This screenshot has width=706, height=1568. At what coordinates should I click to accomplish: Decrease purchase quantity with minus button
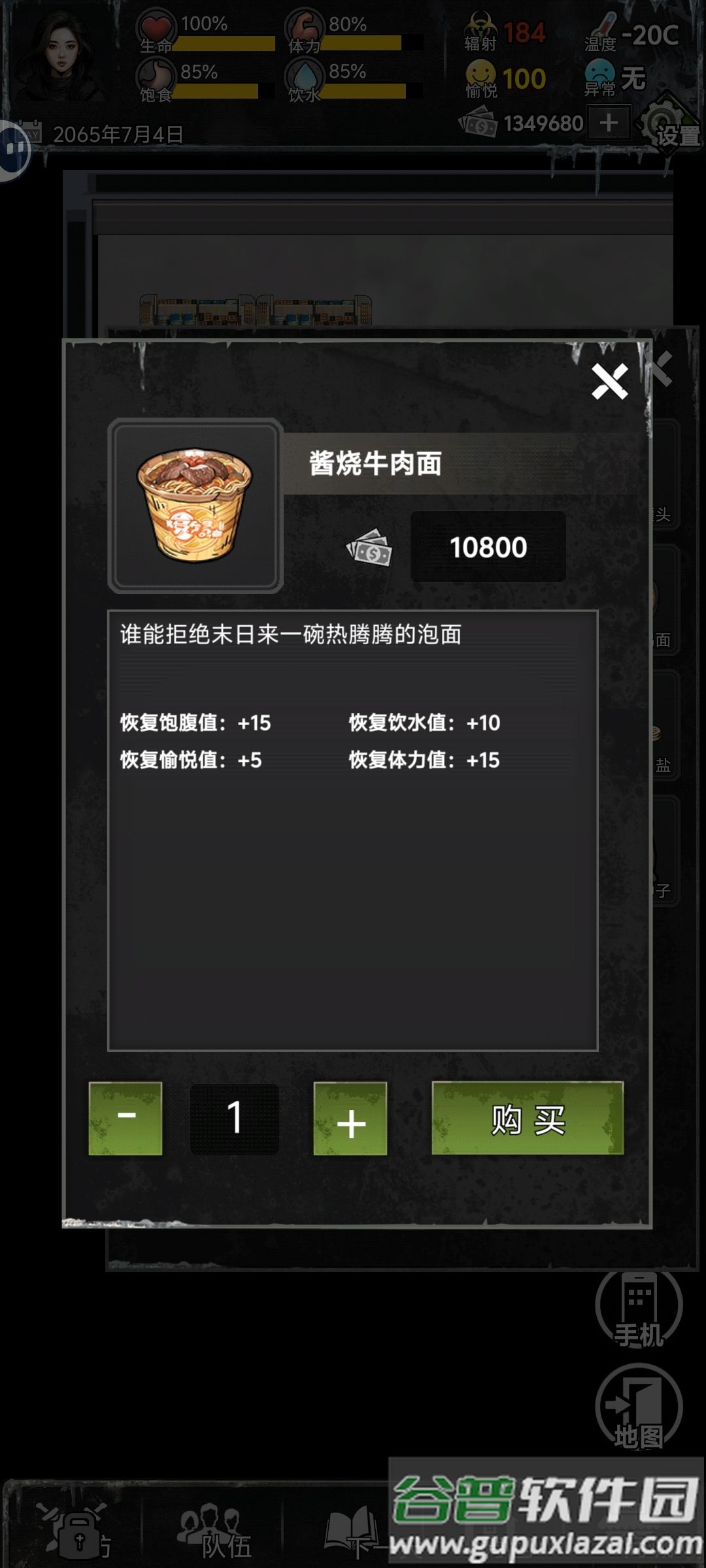click(126, 1118)
